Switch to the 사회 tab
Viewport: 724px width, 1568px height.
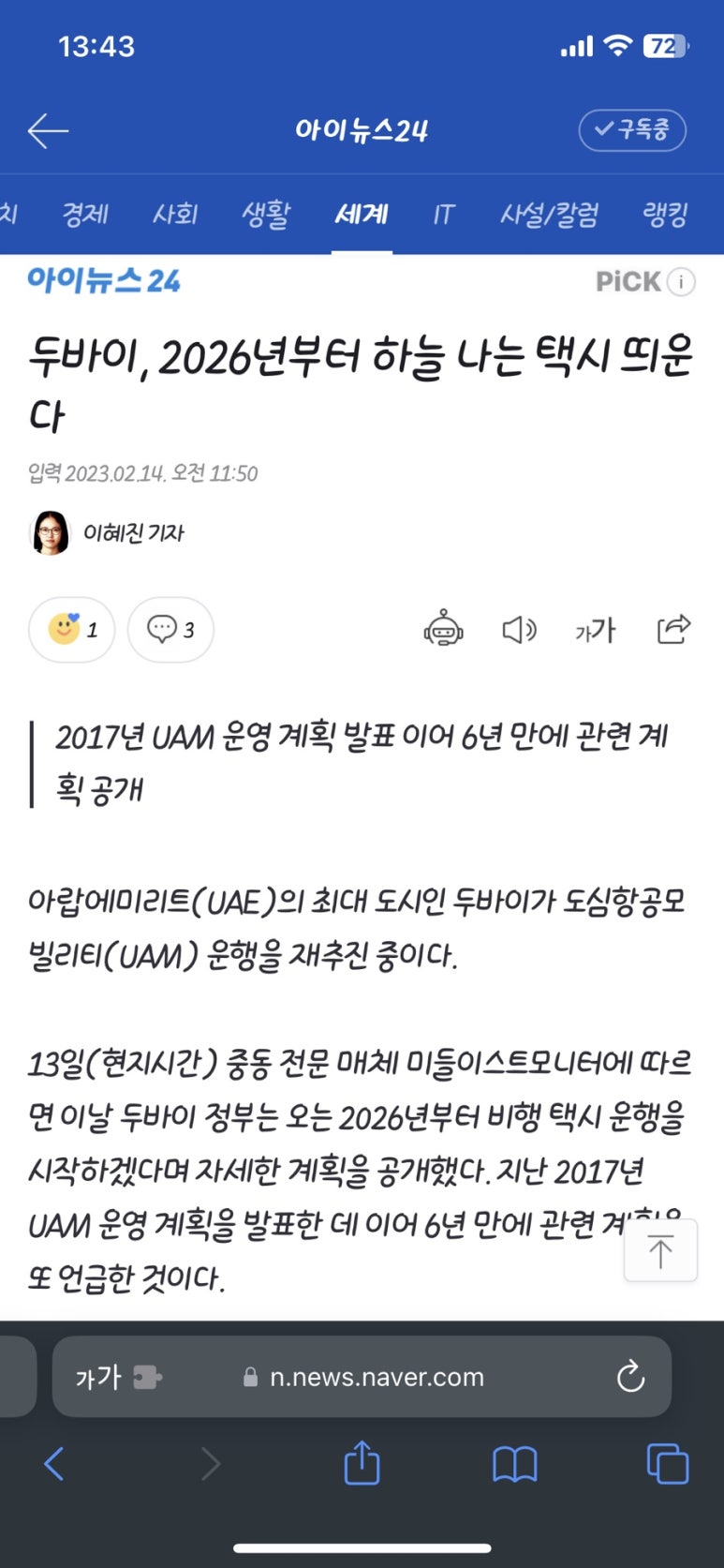[x=175, y=215]
